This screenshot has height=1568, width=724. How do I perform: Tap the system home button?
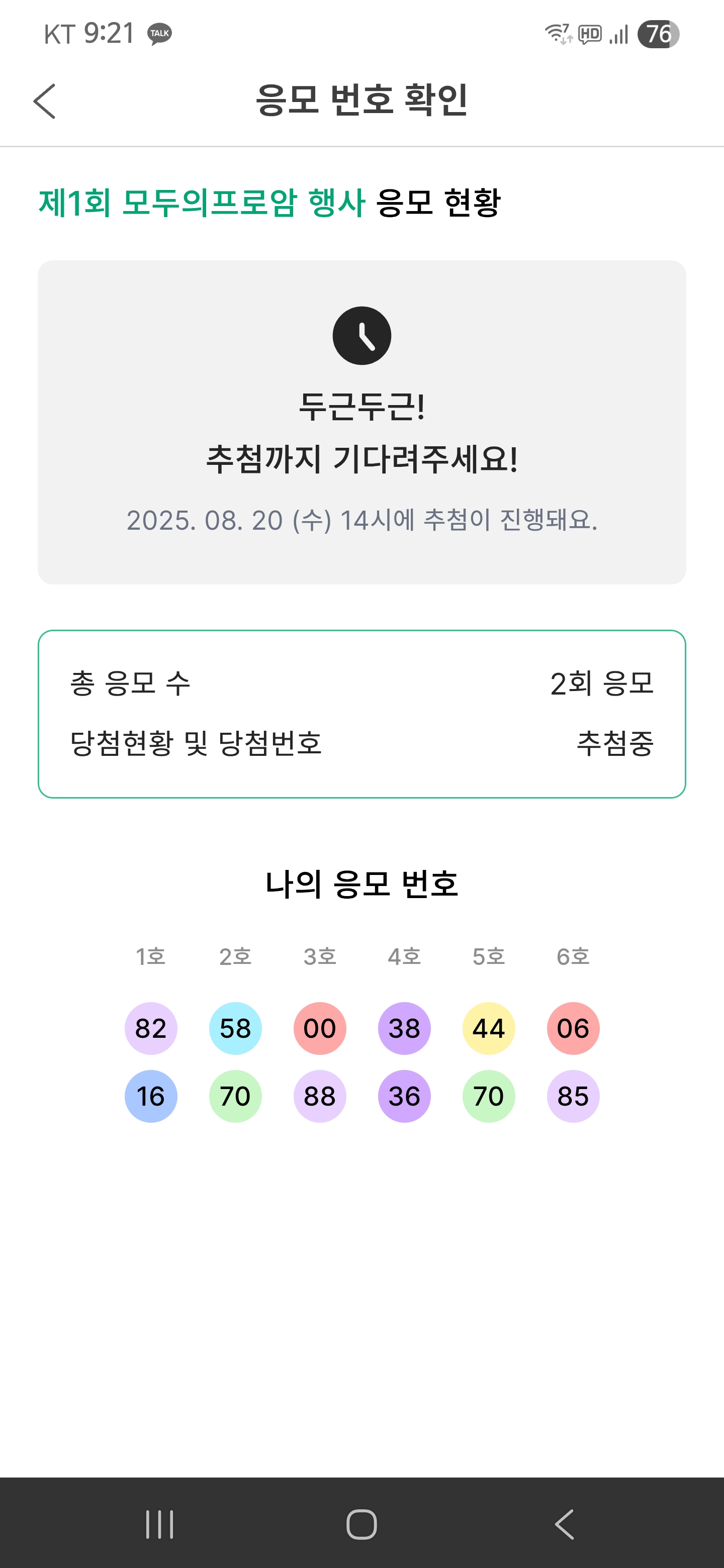[361, 1524]
